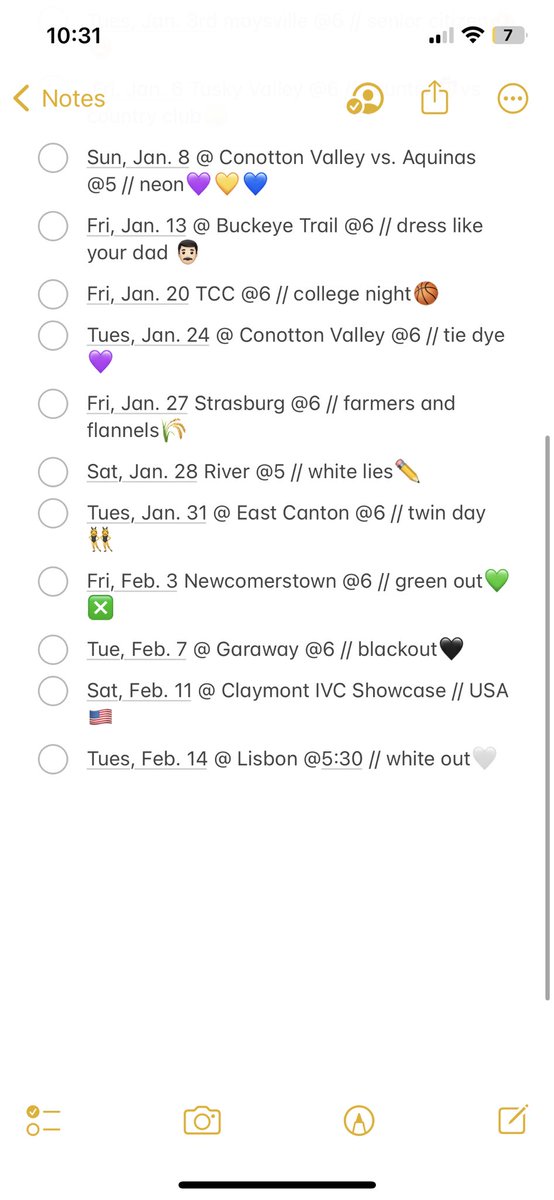This screenshot has height=1200, width=554.
Task: Share this note
Action: (x=434, y=97)
